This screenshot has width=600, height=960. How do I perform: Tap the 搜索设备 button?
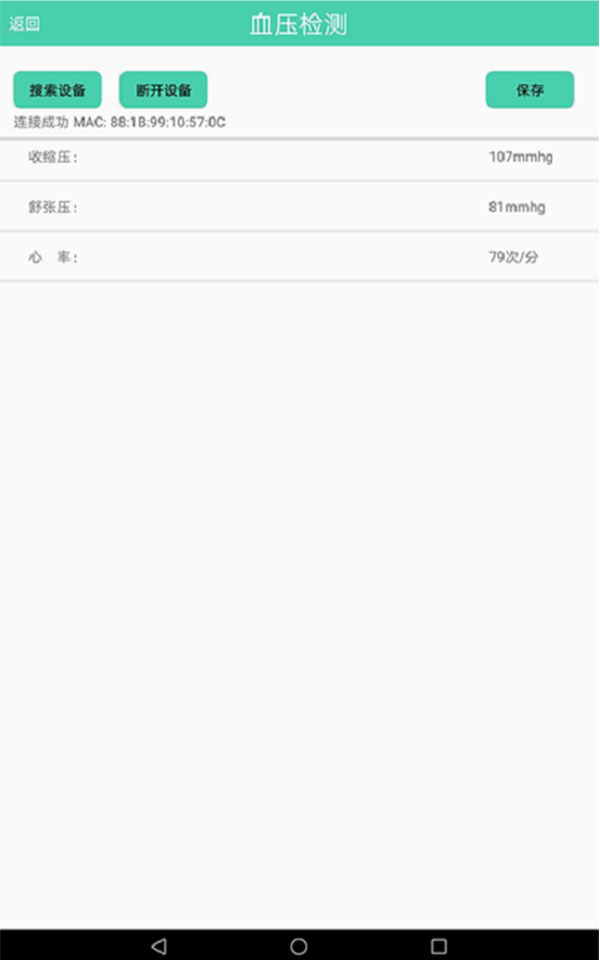57,90
